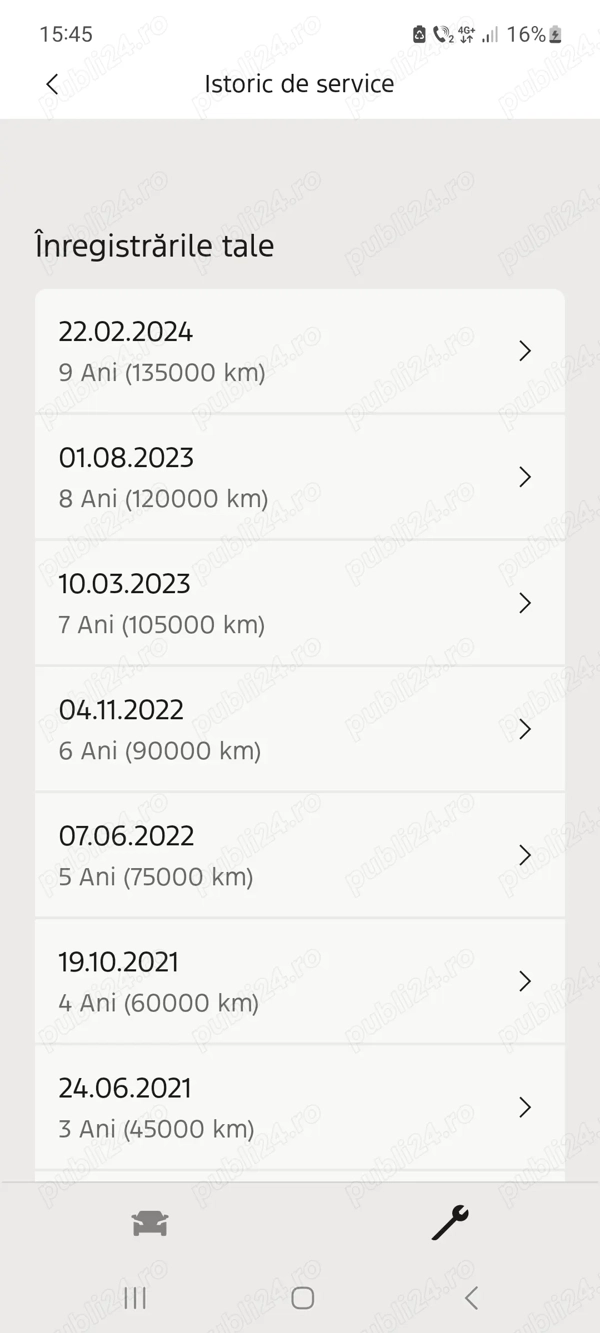Select the 24.06.2021 record at 45000 km
Viewport: 600px width, 1333px height.
pos(300,1107)
